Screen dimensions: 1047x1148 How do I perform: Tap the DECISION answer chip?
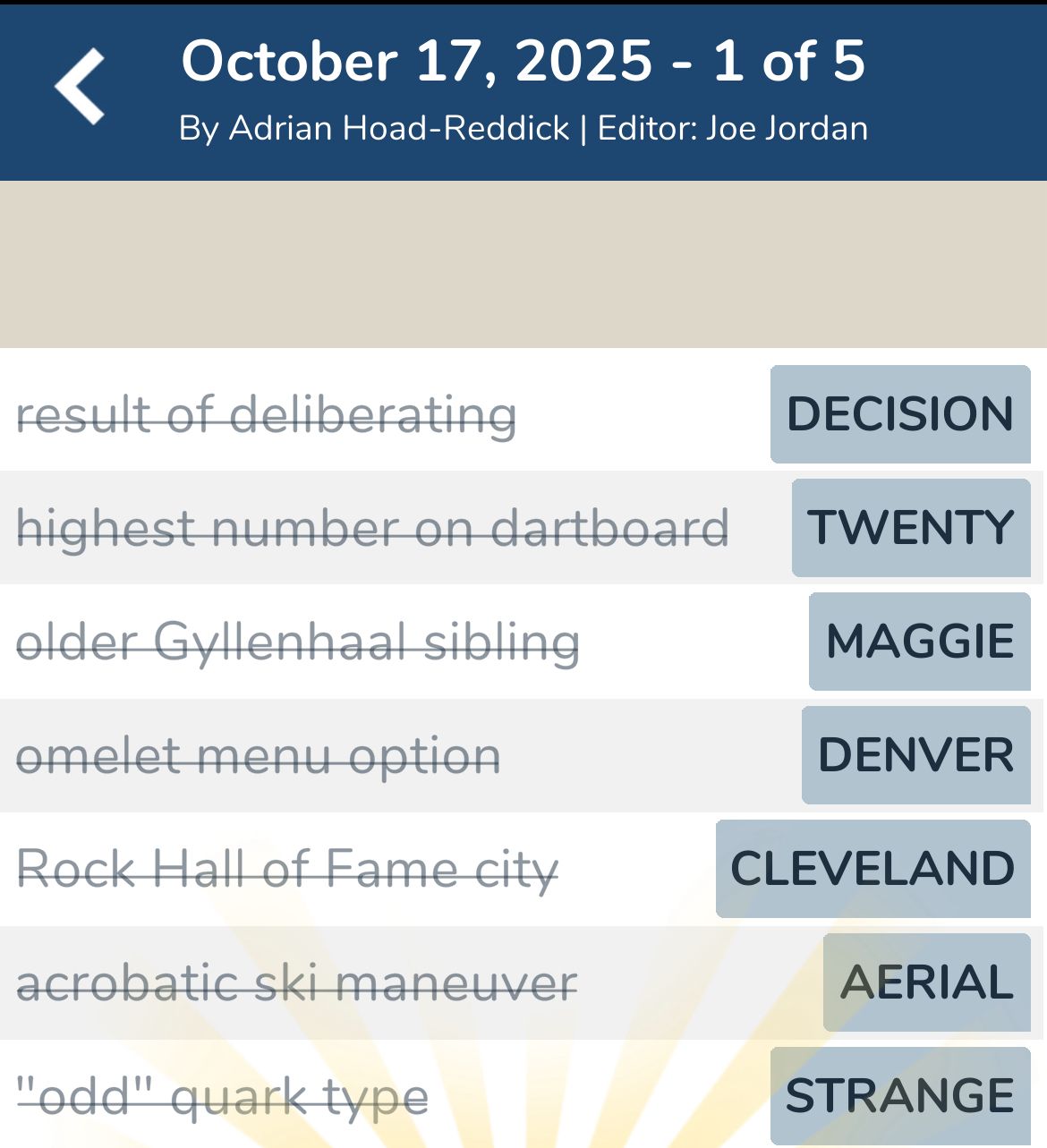(899, 414)
